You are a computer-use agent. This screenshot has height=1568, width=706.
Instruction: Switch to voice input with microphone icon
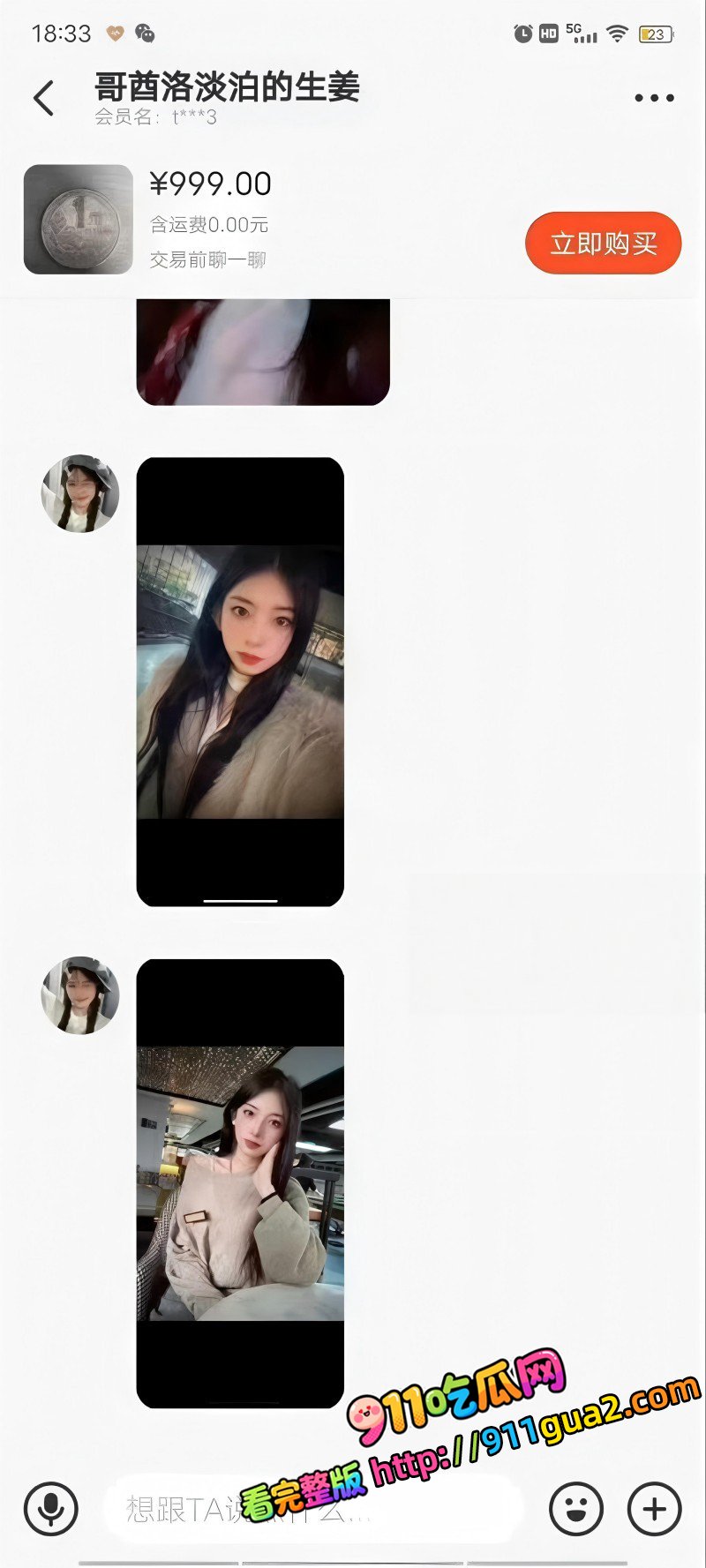pyautogui.click(x=51, y=1509)
